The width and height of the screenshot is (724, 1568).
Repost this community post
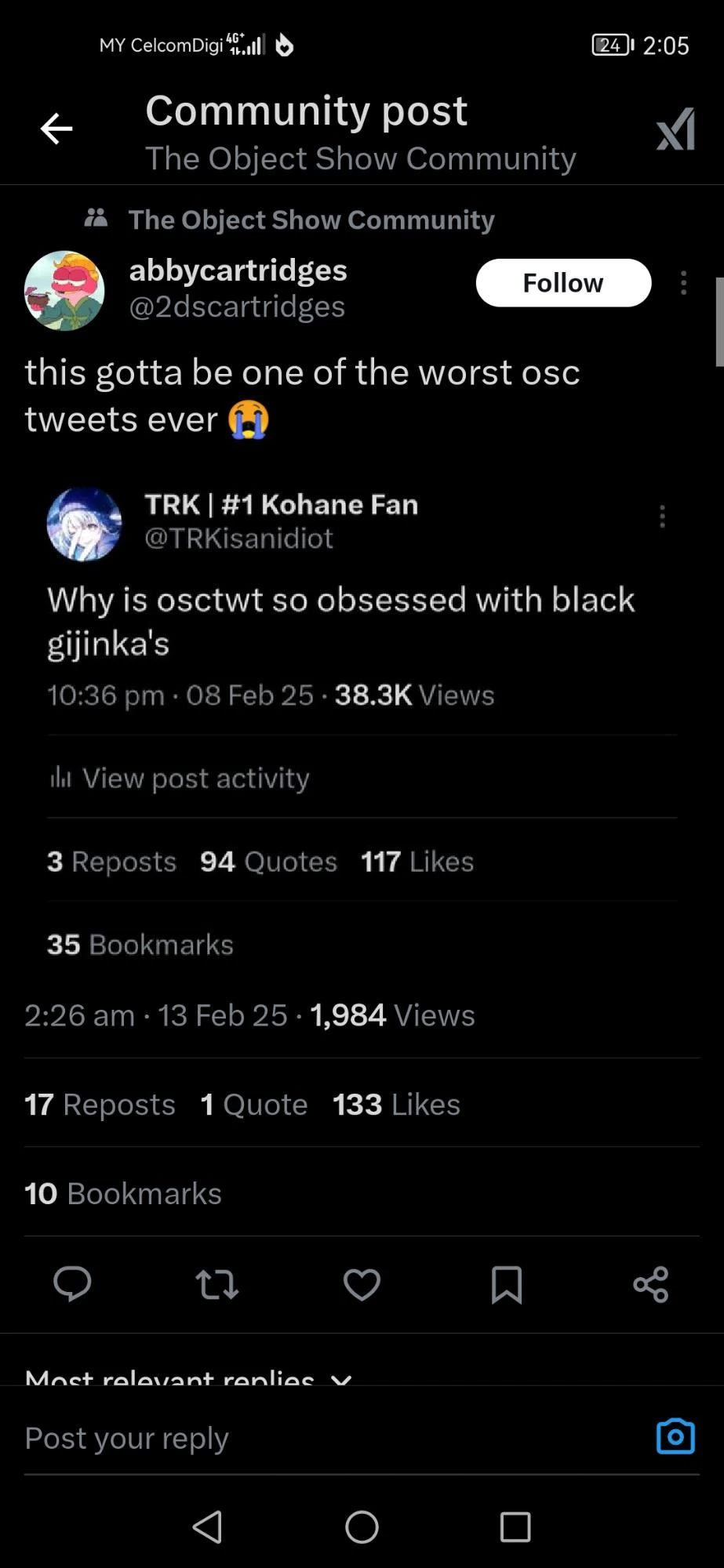pyautogui.click(x=216, y=1285)
